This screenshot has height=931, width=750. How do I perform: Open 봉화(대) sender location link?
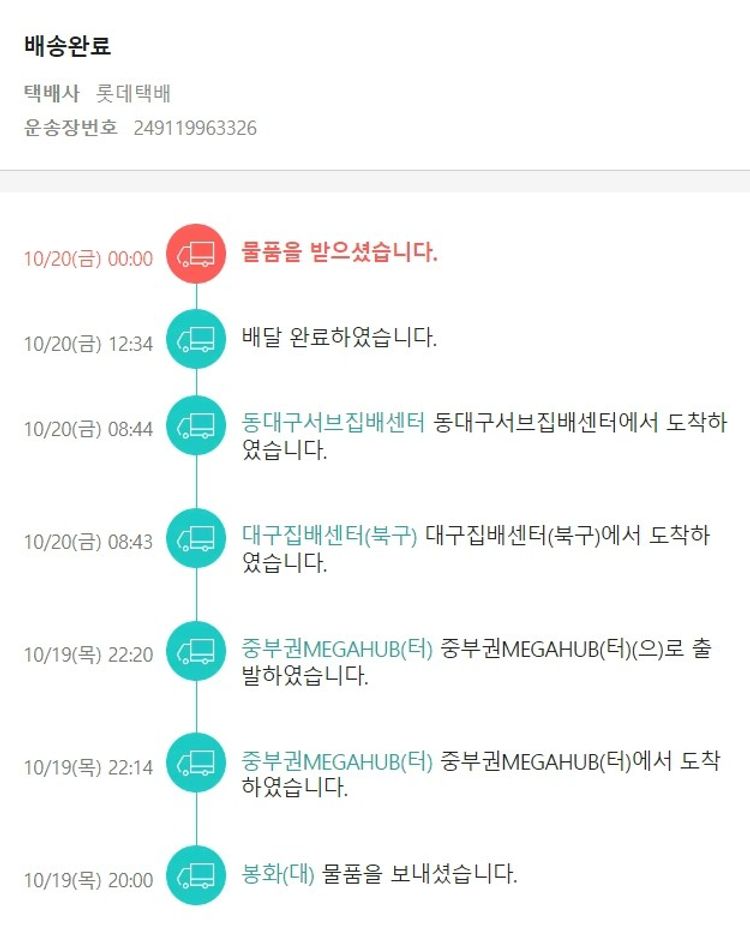[x=278, y=874]
